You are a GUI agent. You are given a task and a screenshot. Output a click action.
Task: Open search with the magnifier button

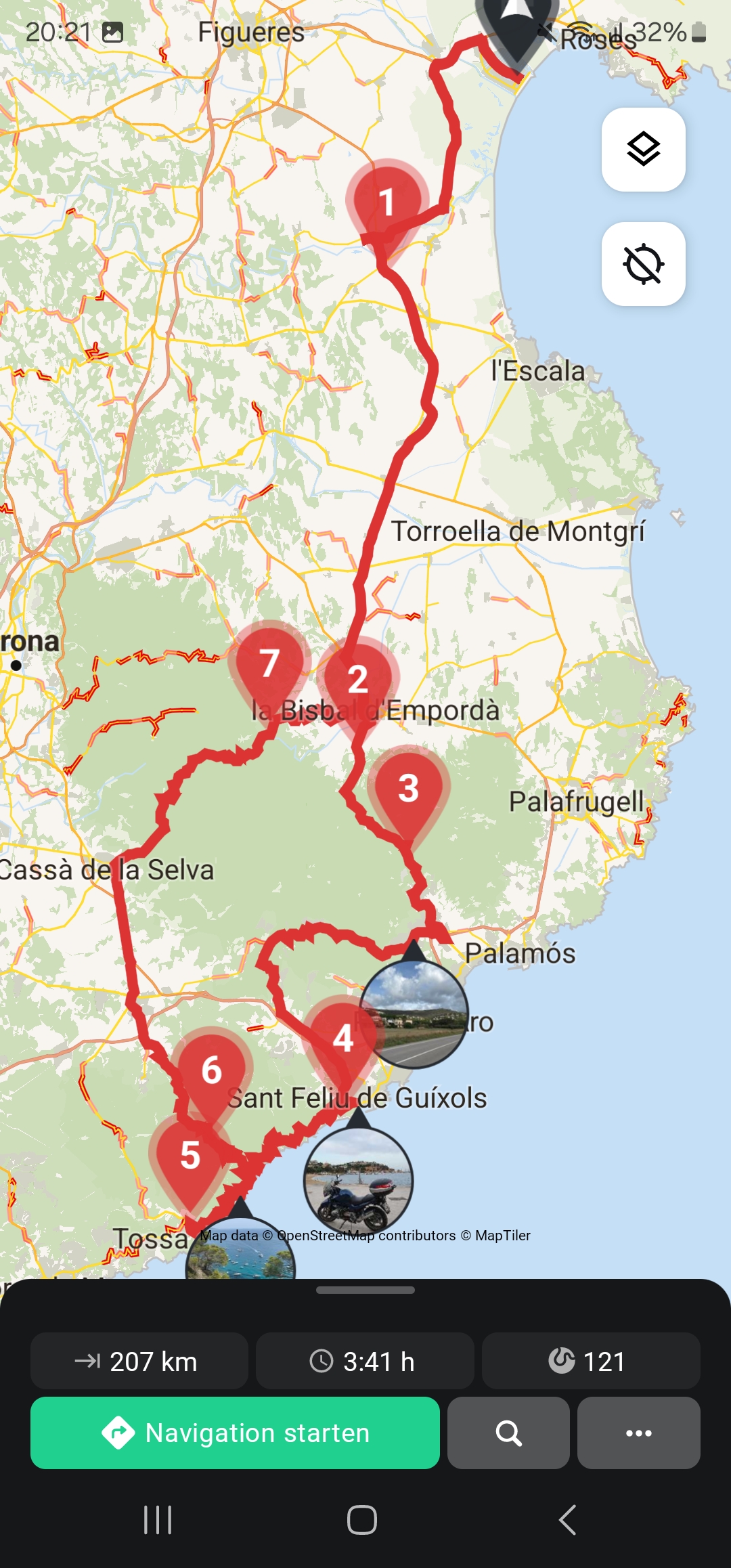508,1433
